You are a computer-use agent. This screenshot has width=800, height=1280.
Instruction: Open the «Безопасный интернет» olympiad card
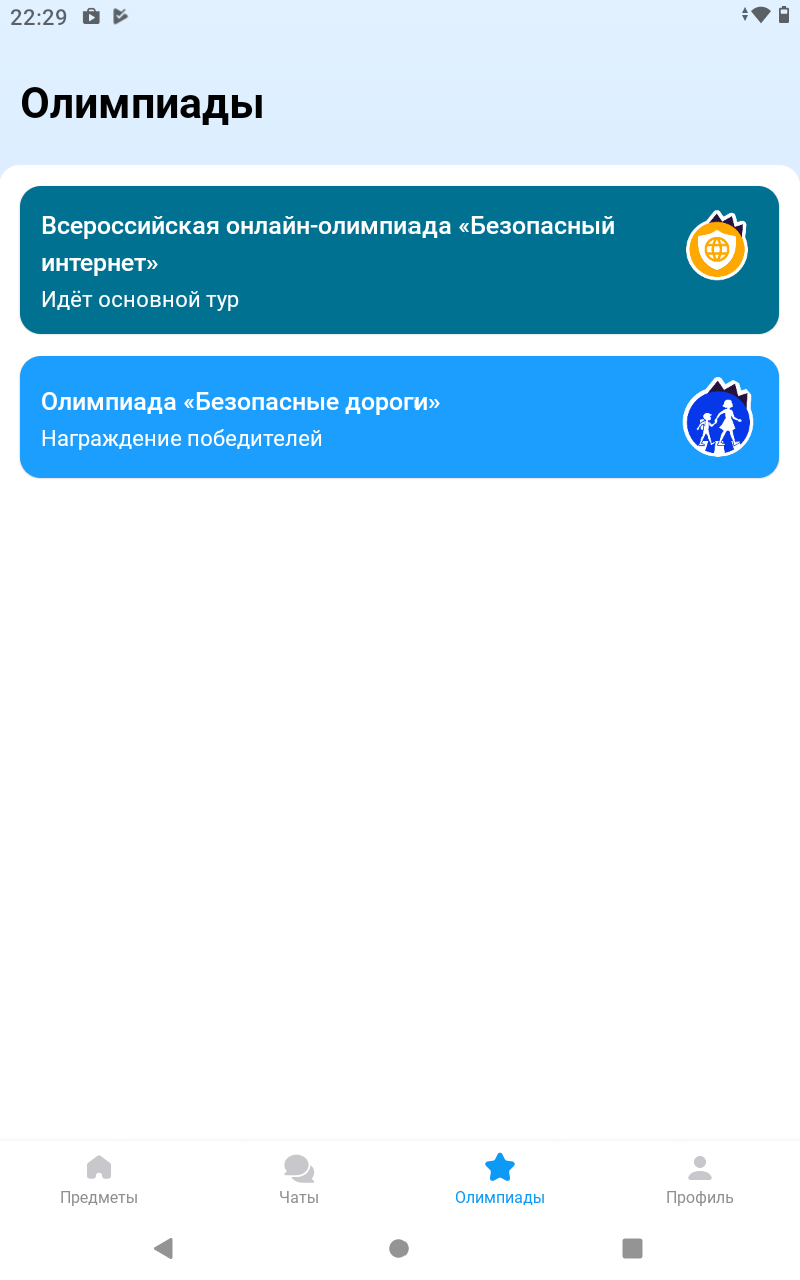(399, 260)
